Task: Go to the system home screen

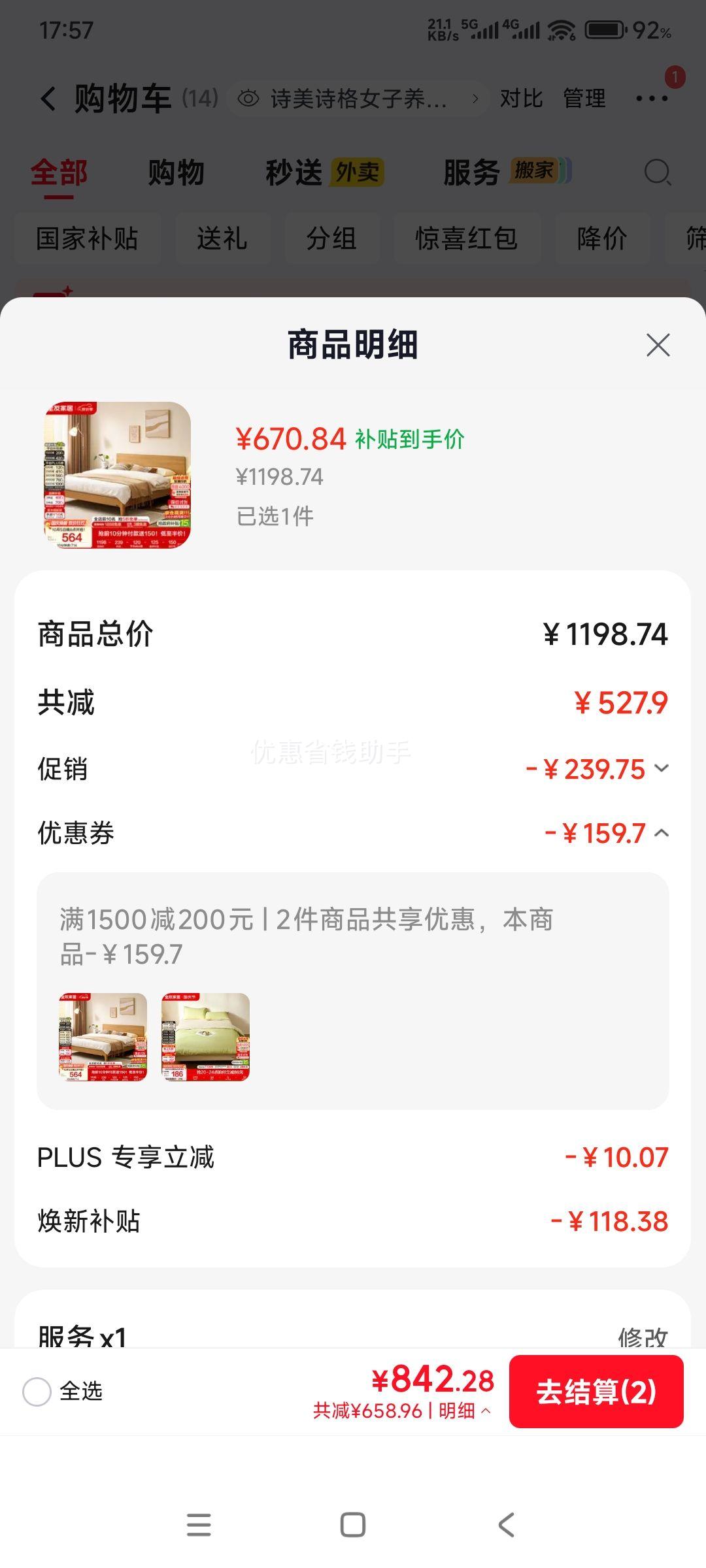Action: [353, 1525]
